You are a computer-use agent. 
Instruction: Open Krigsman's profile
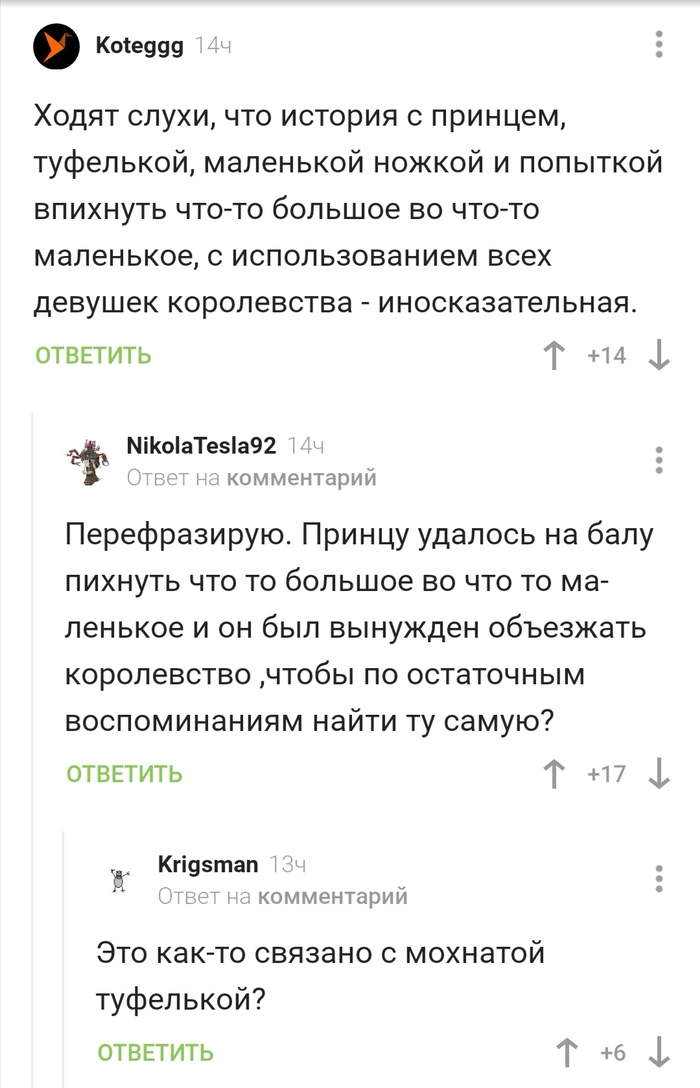point(208,864)
